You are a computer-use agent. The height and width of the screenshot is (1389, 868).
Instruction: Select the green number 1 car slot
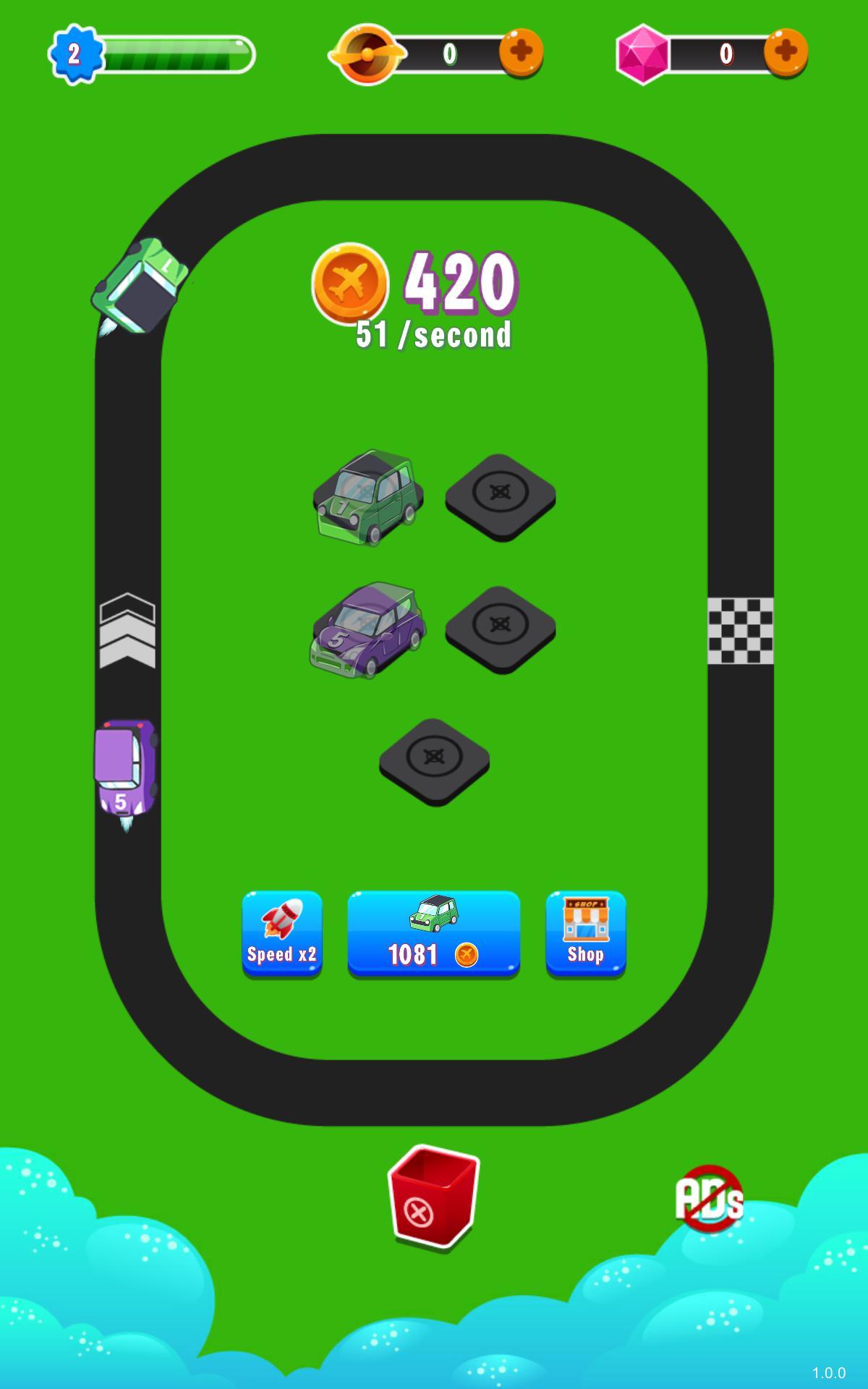(367, 498)
